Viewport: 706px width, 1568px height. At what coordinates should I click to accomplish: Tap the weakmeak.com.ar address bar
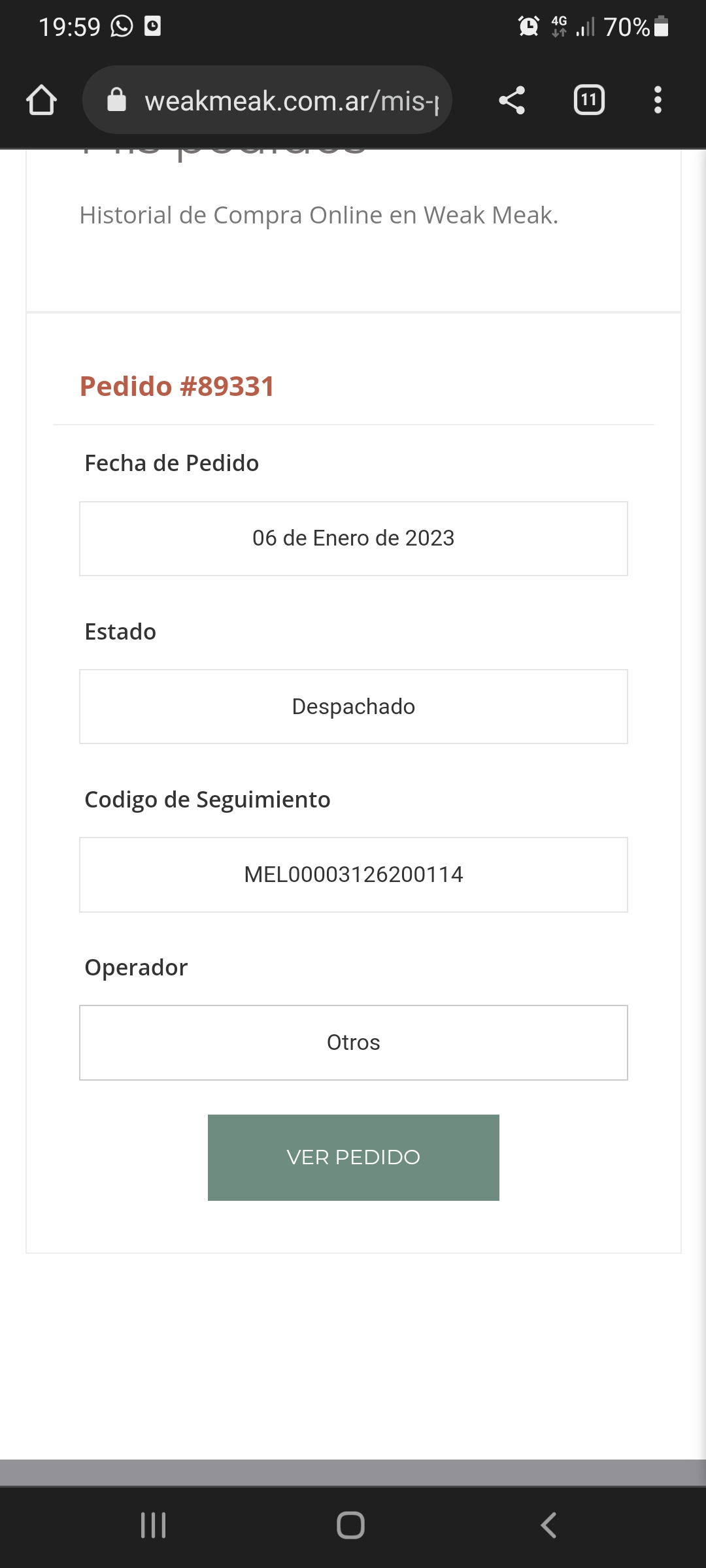tap(275, 101)
